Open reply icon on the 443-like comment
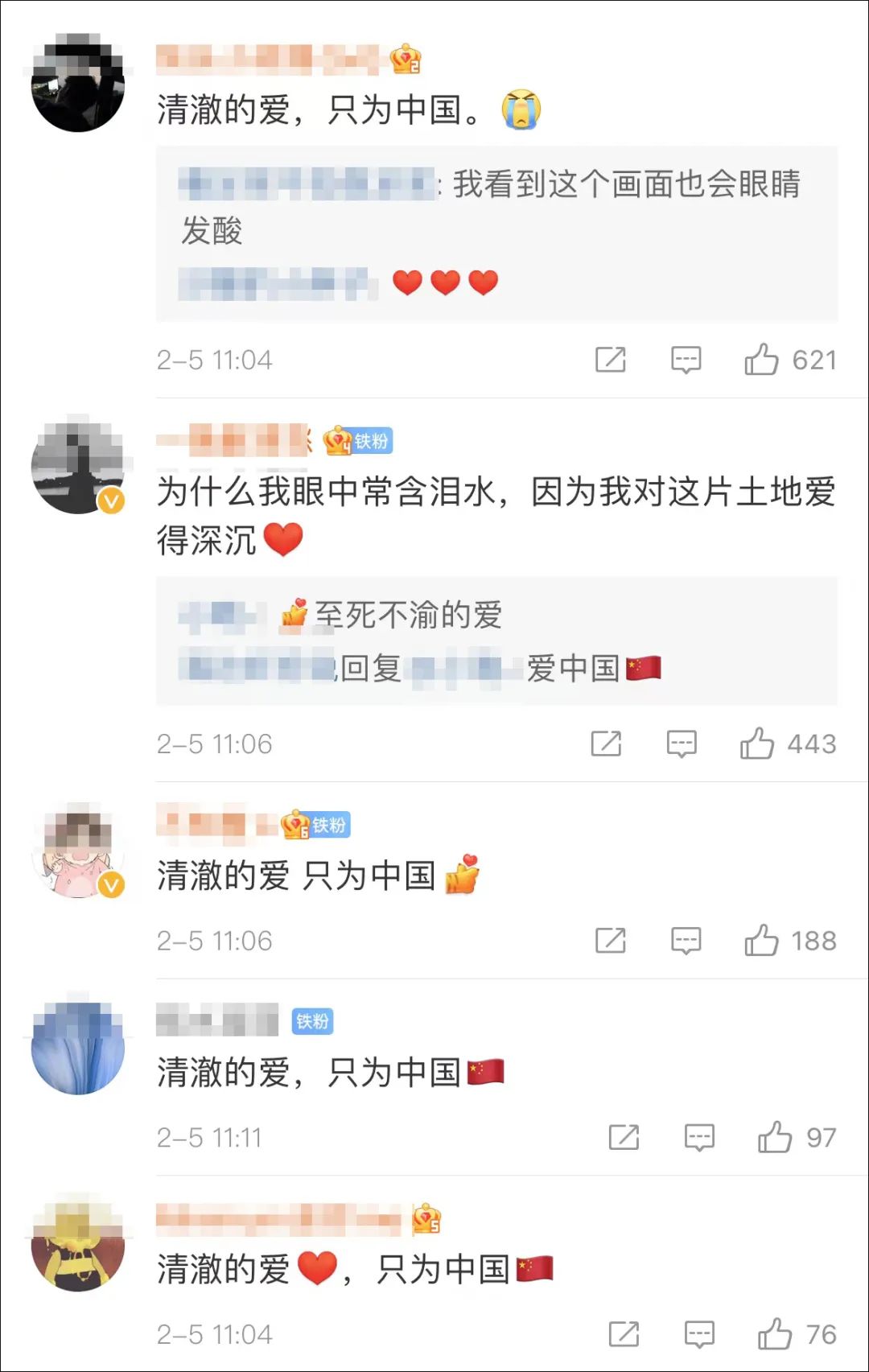Viewport: 869px width, 1372px height. point(681,744)
